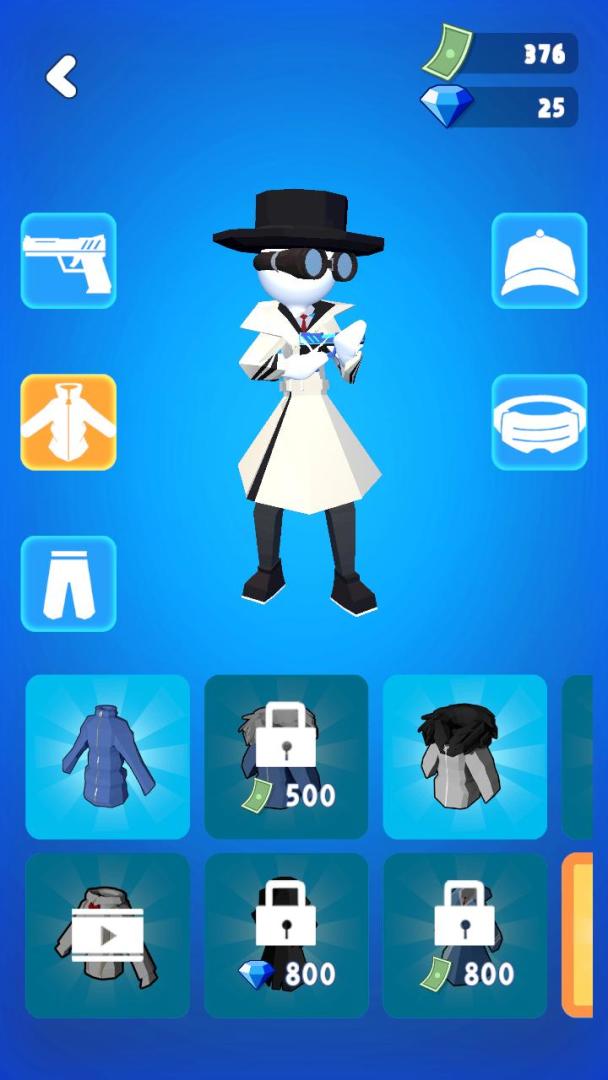Open the cap hats category
The width and height of the screenshot is (608, 1080).
[539, 261]
